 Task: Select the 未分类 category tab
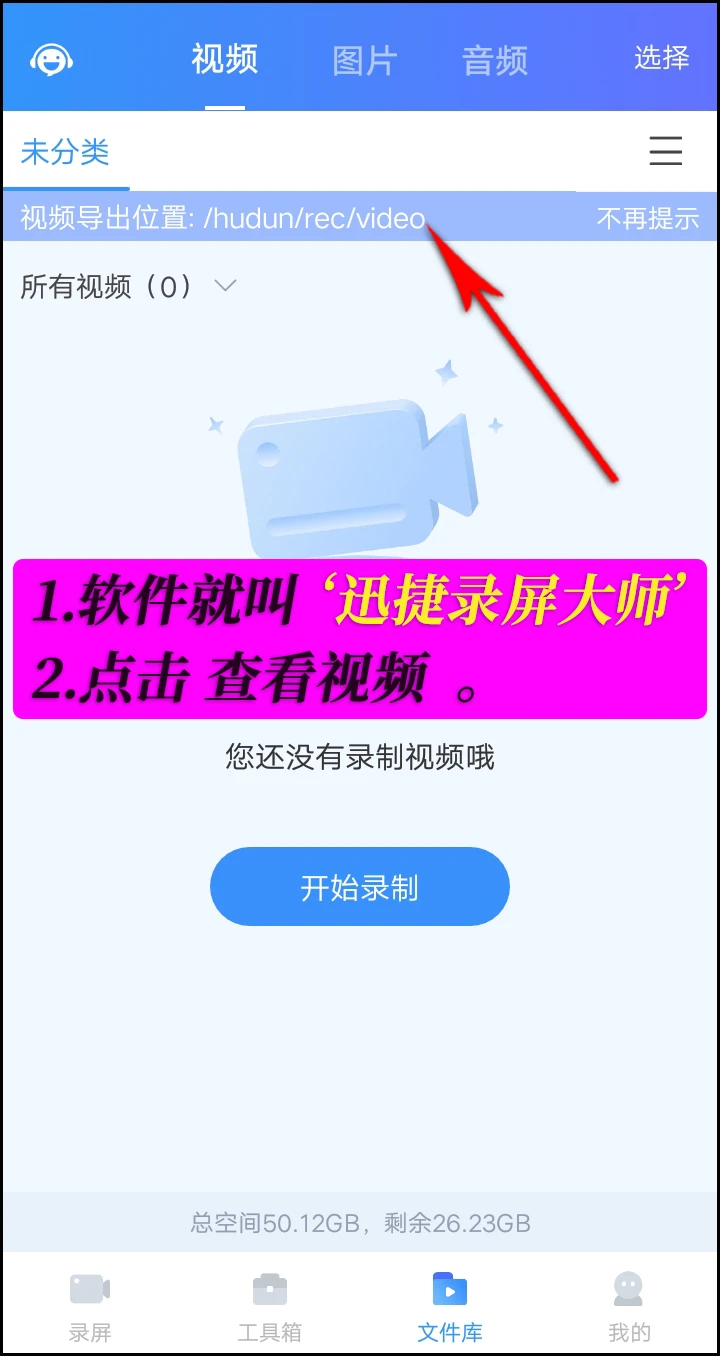65,152
